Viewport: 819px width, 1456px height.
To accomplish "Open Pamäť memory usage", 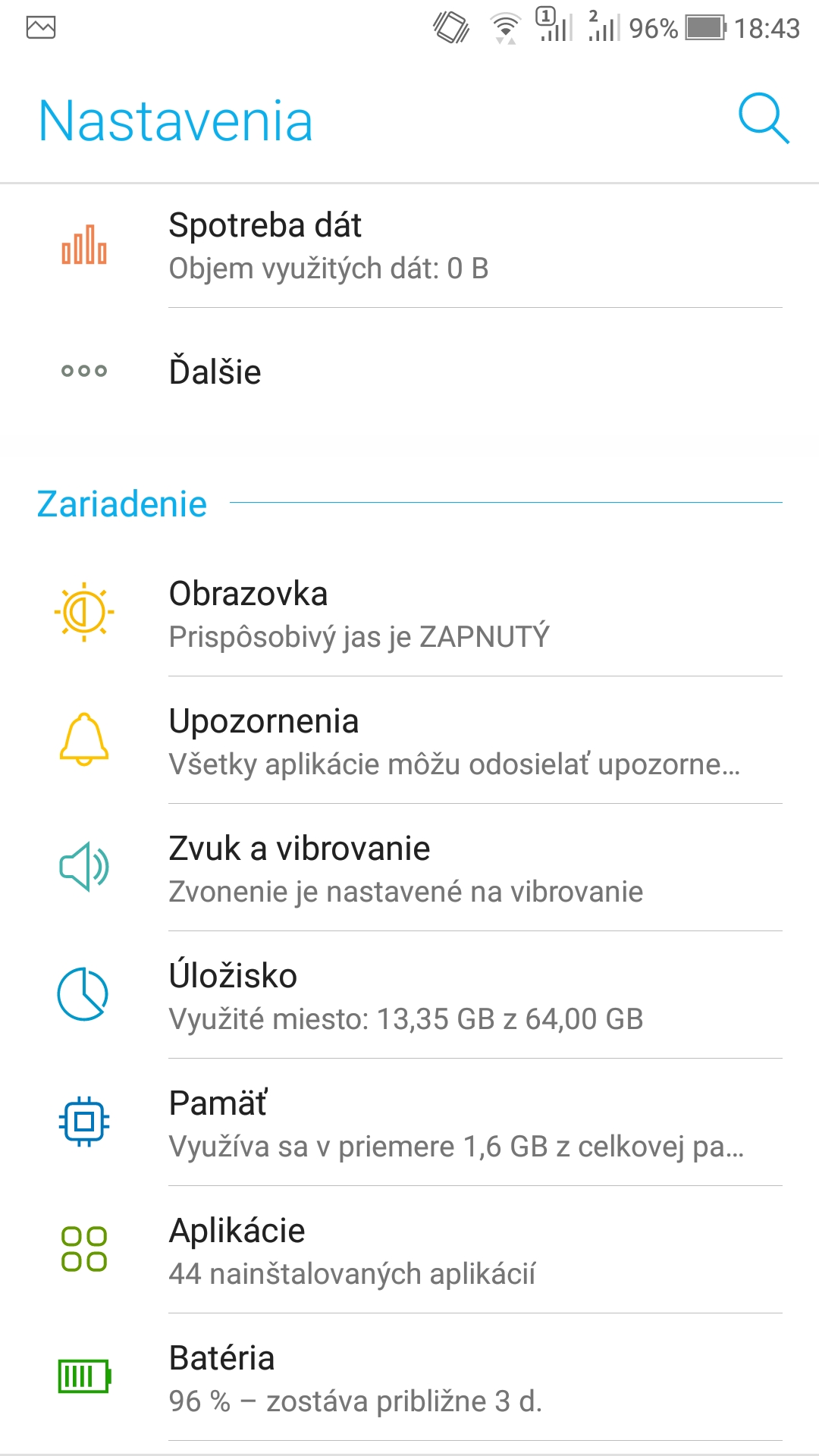I will pos(409,1123).
